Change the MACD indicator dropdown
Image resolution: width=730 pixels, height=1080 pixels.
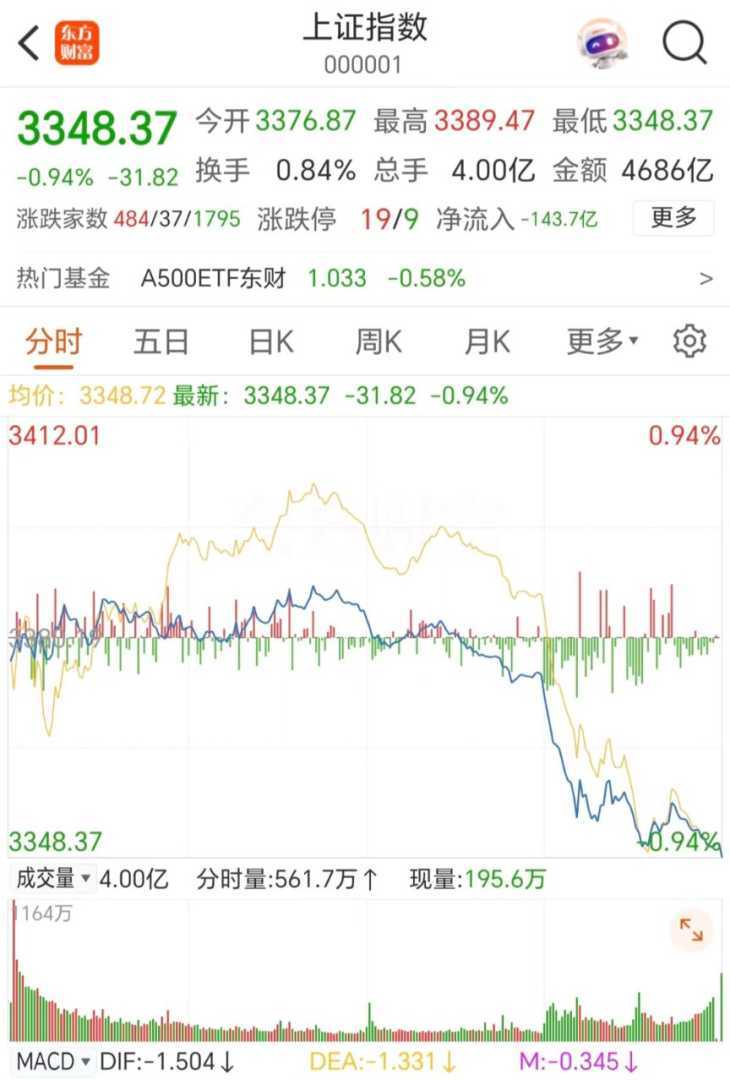[x=52, y=1061]
